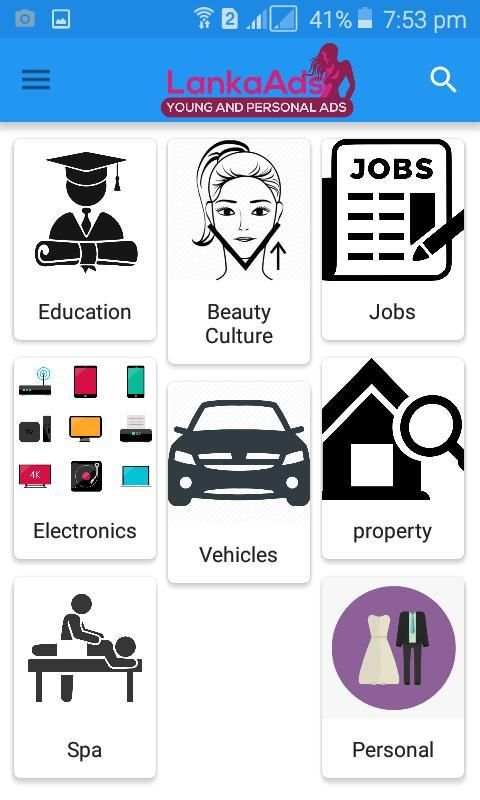Open the Personal category card
The width and height of the screenshot is (480, 800).
coord(393,678)
